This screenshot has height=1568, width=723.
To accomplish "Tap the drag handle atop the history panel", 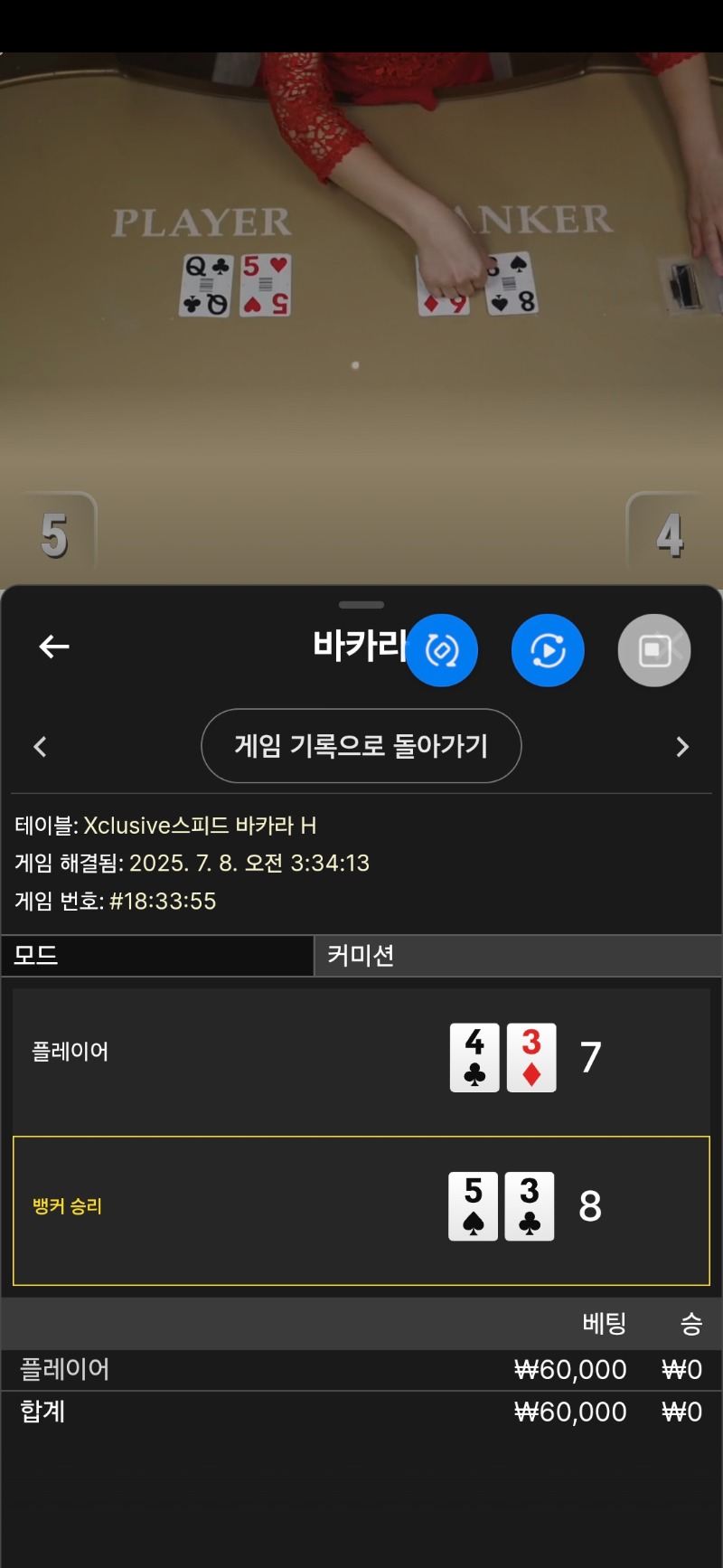I will pyautogui.click(x=361, y=604).
